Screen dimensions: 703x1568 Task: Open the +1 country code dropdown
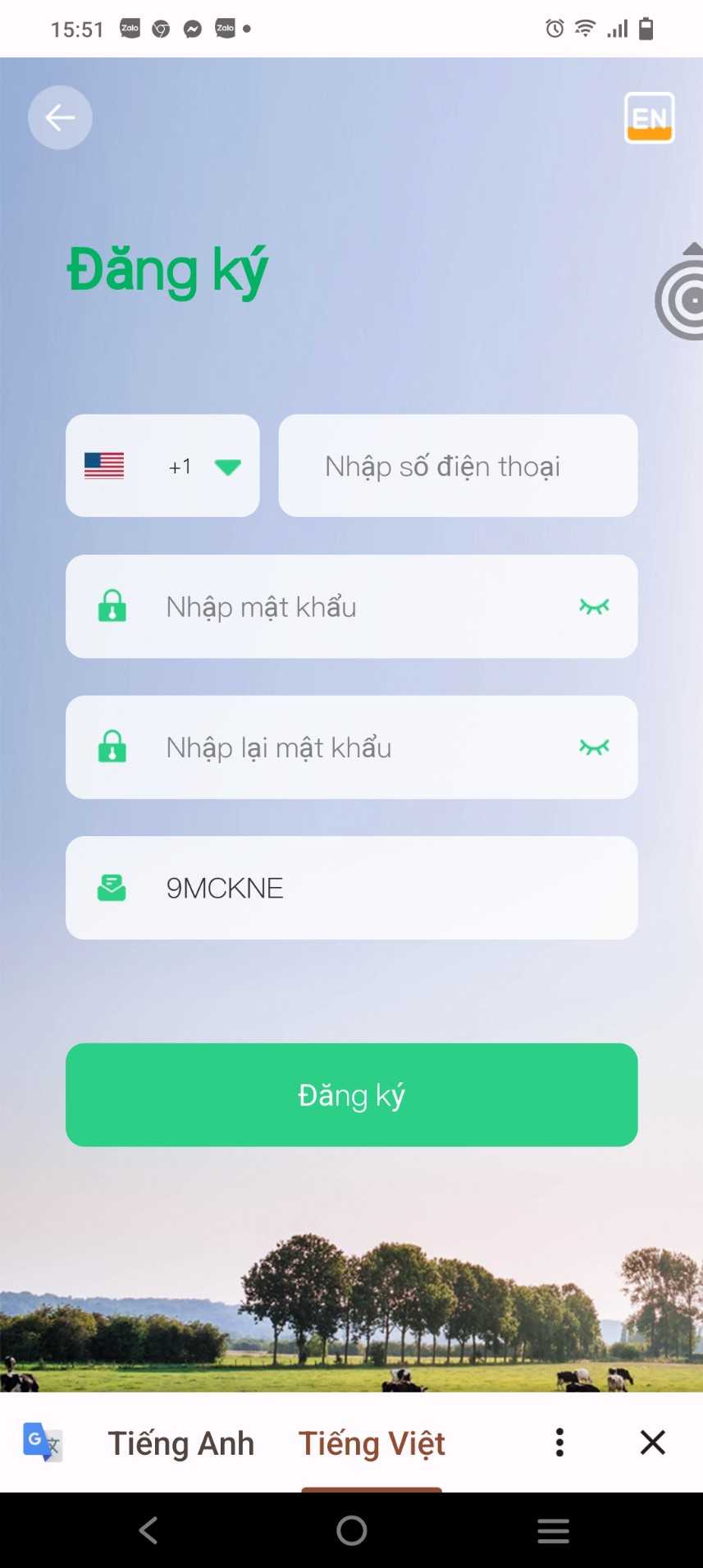pos(162,466)
